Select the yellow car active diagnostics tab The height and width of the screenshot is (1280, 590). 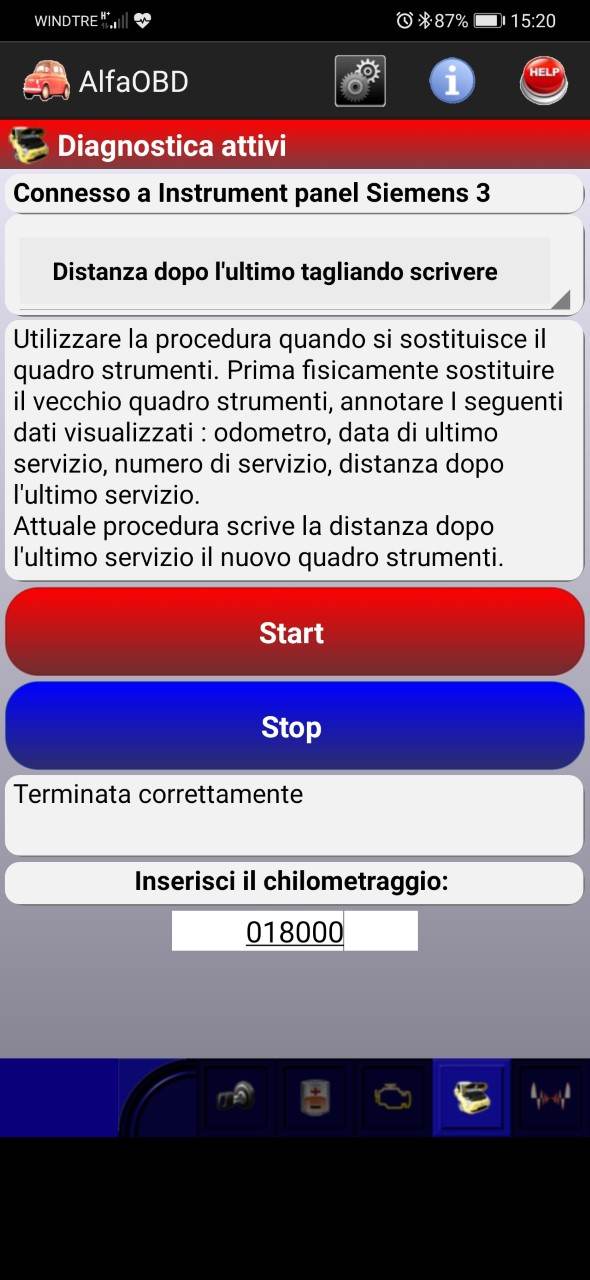(472, 1097)
